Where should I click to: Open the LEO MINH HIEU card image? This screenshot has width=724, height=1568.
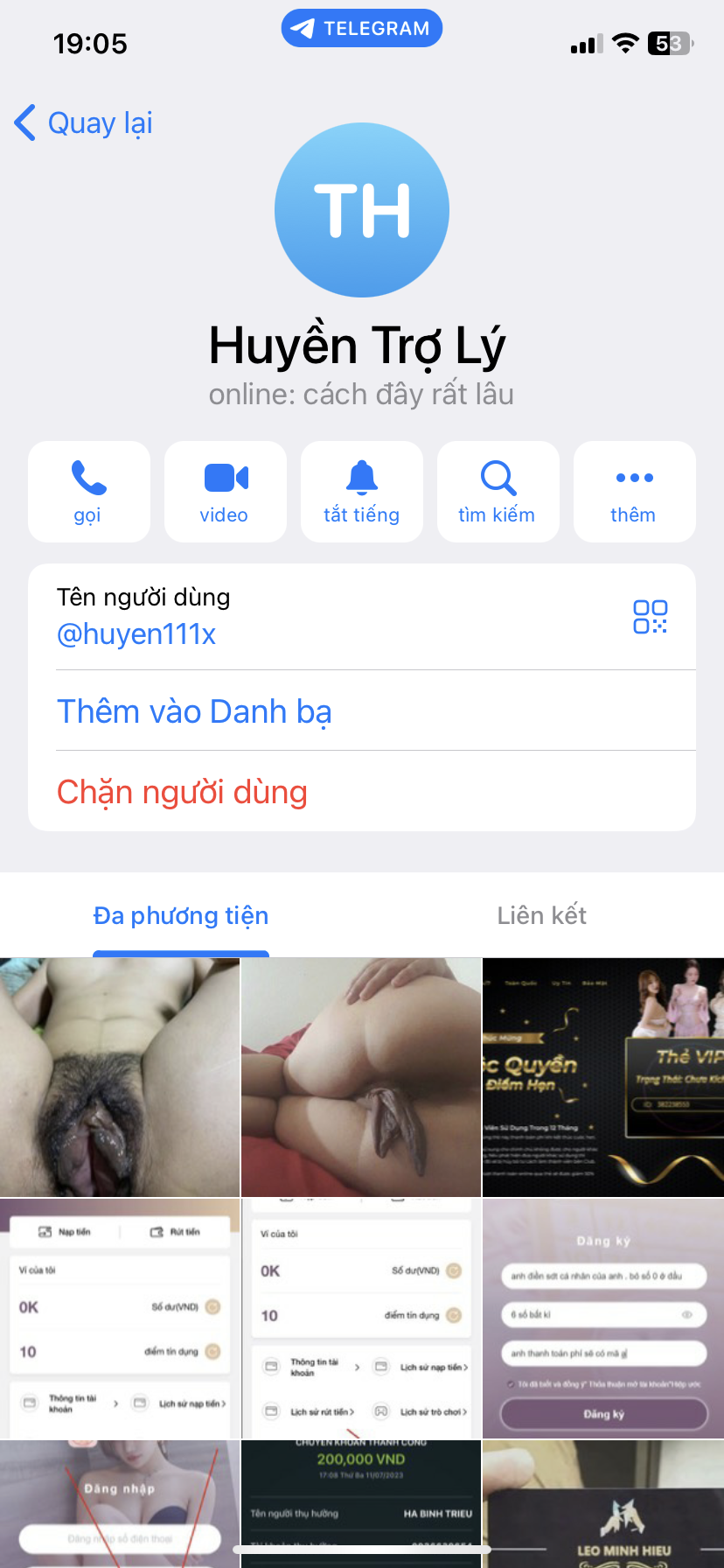click(603, 1503)
